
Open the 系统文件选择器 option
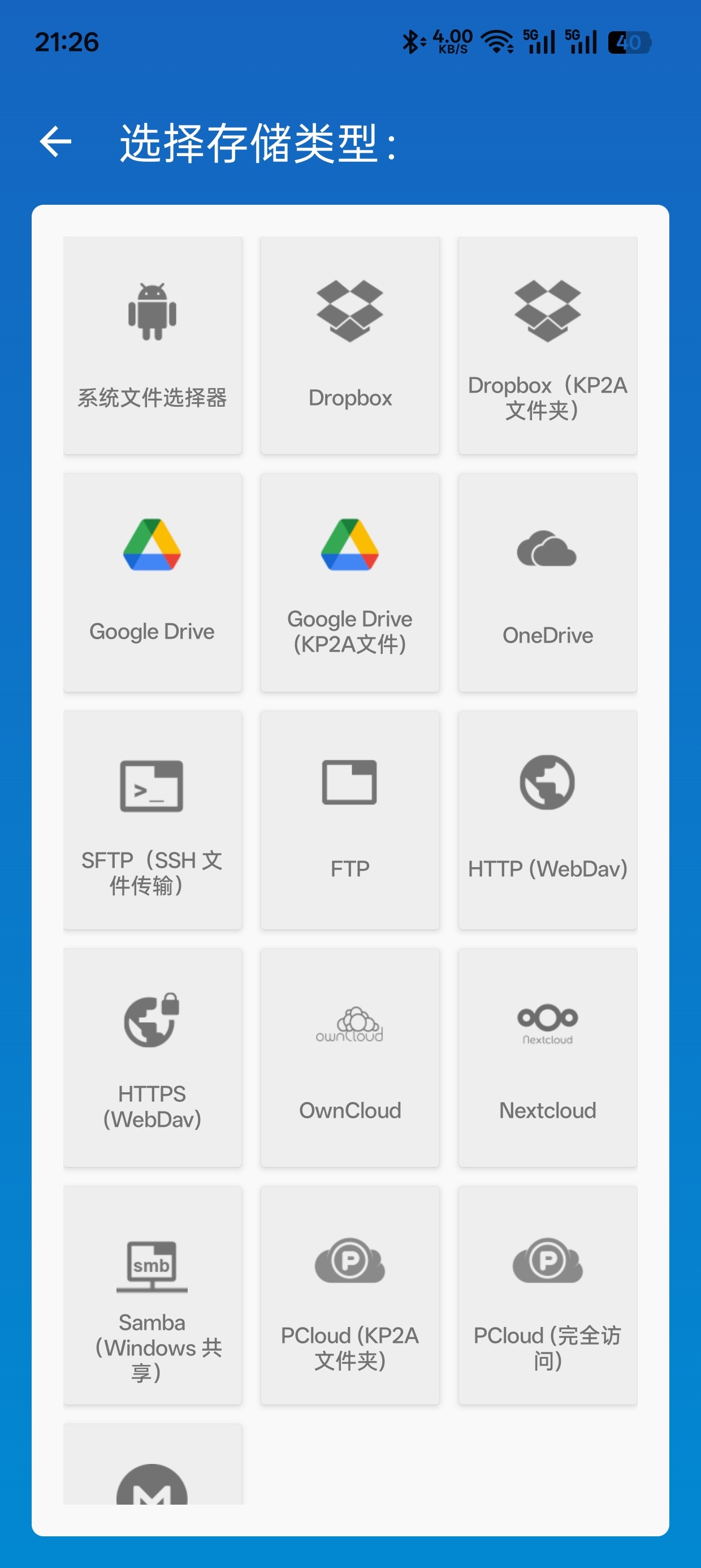pos(153,346)
